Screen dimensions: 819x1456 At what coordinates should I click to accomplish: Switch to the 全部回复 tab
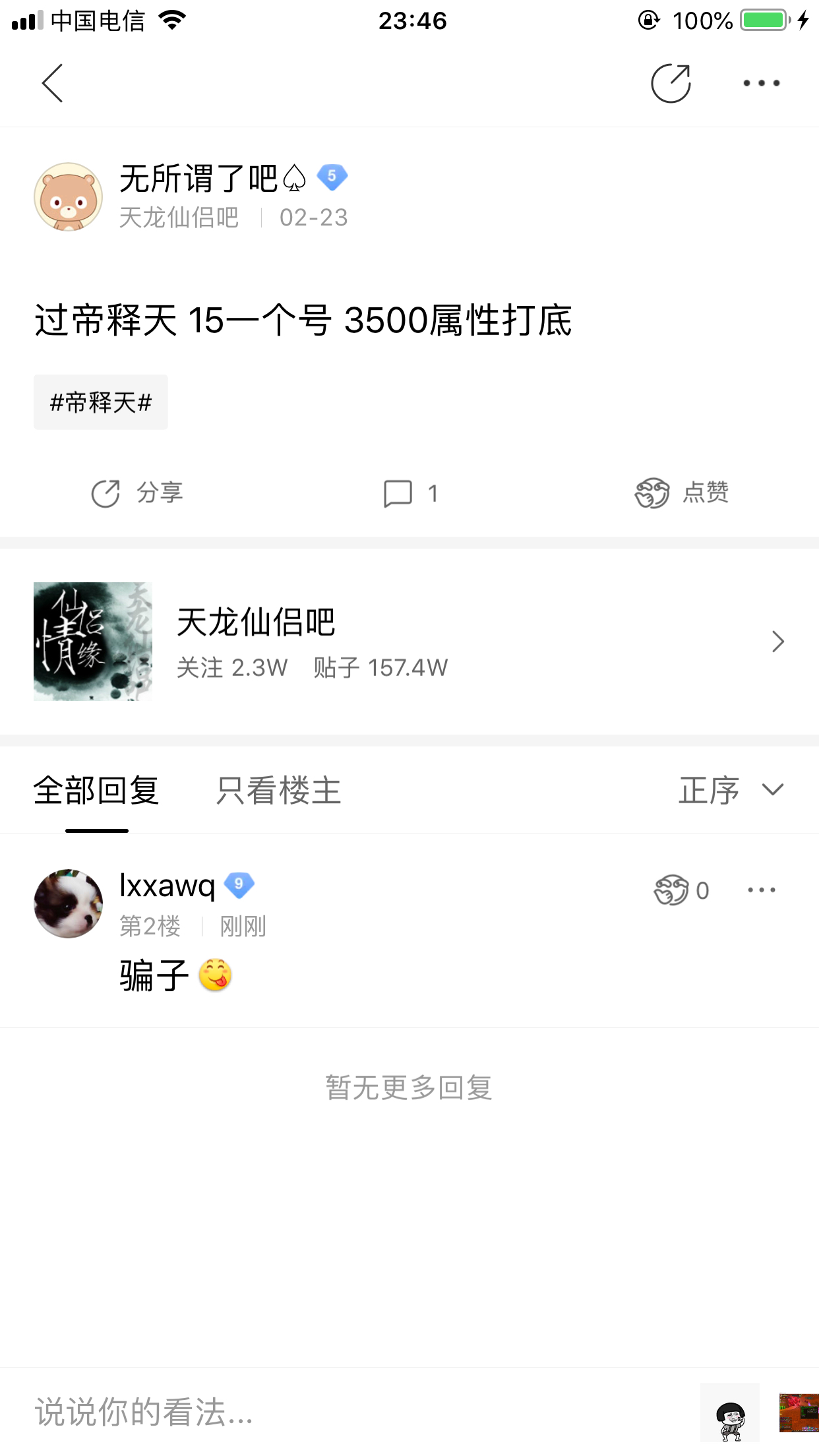tap(96, 790)
